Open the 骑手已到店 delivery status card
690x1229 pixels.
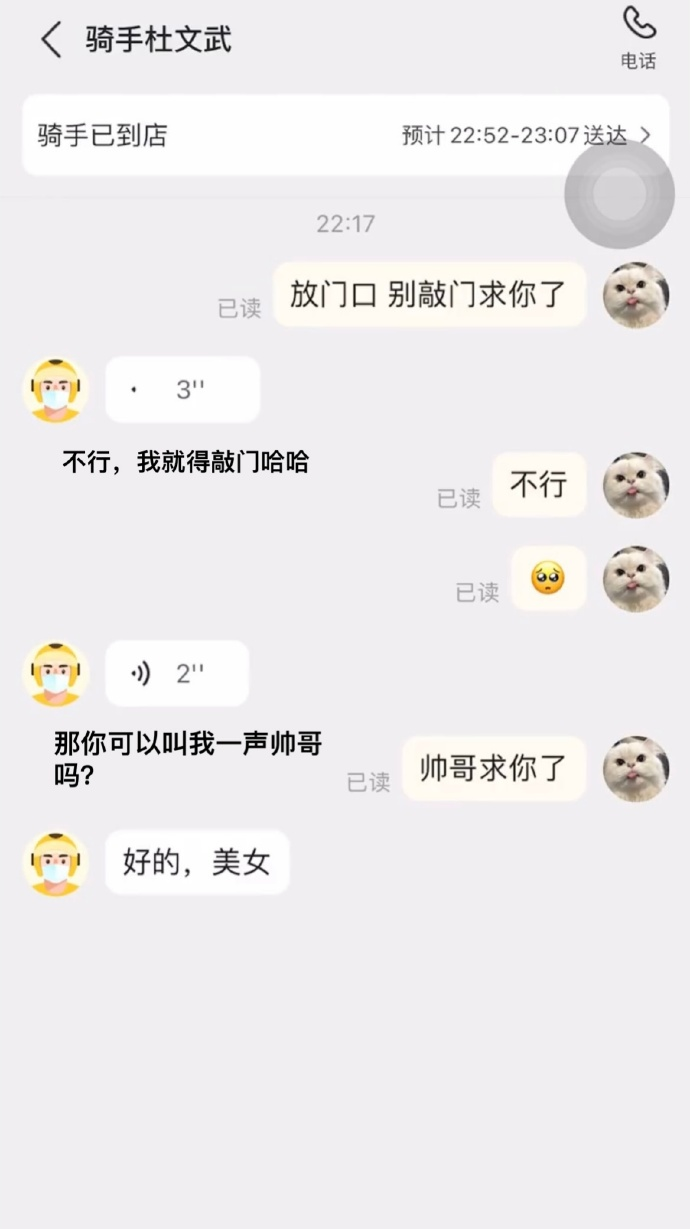345,135
